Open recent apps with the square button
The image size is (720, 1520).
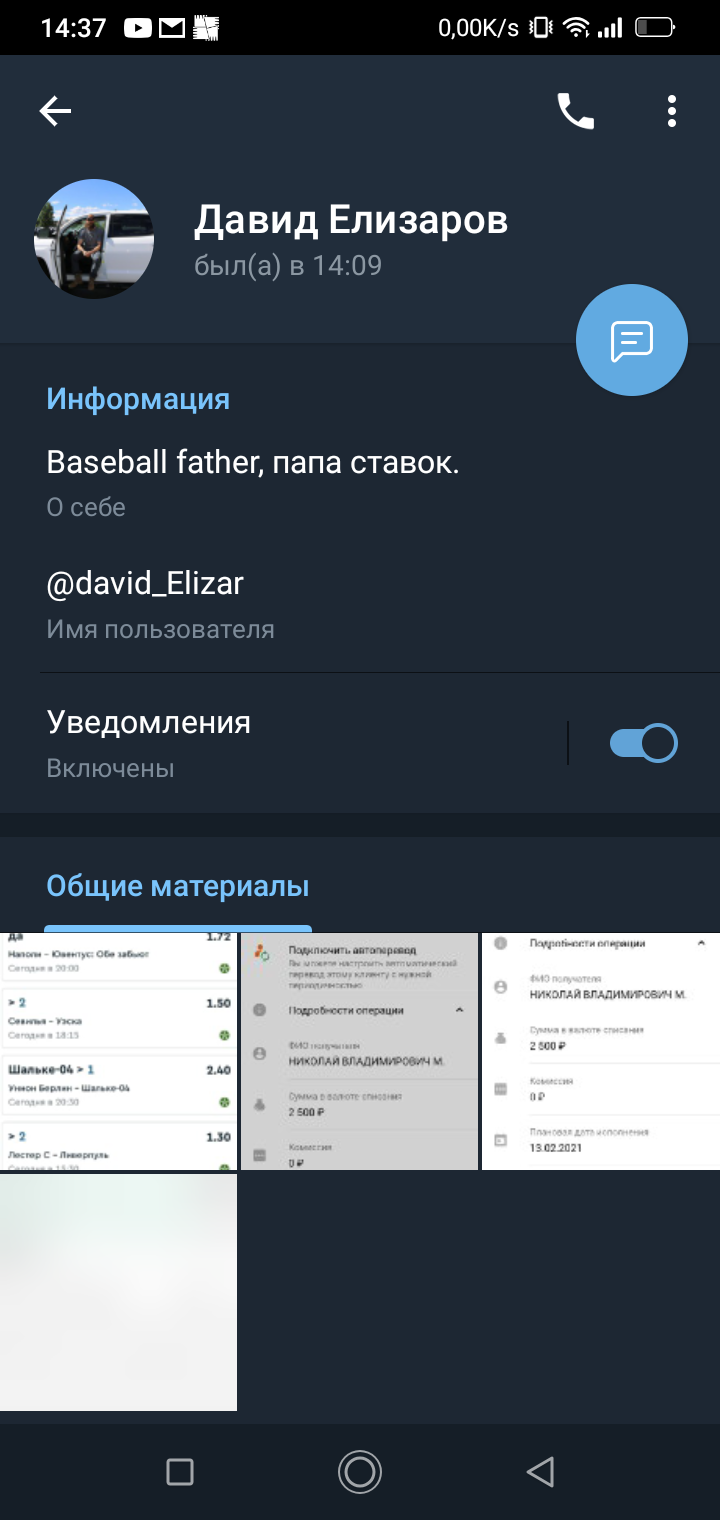[x=180, y=1471]
